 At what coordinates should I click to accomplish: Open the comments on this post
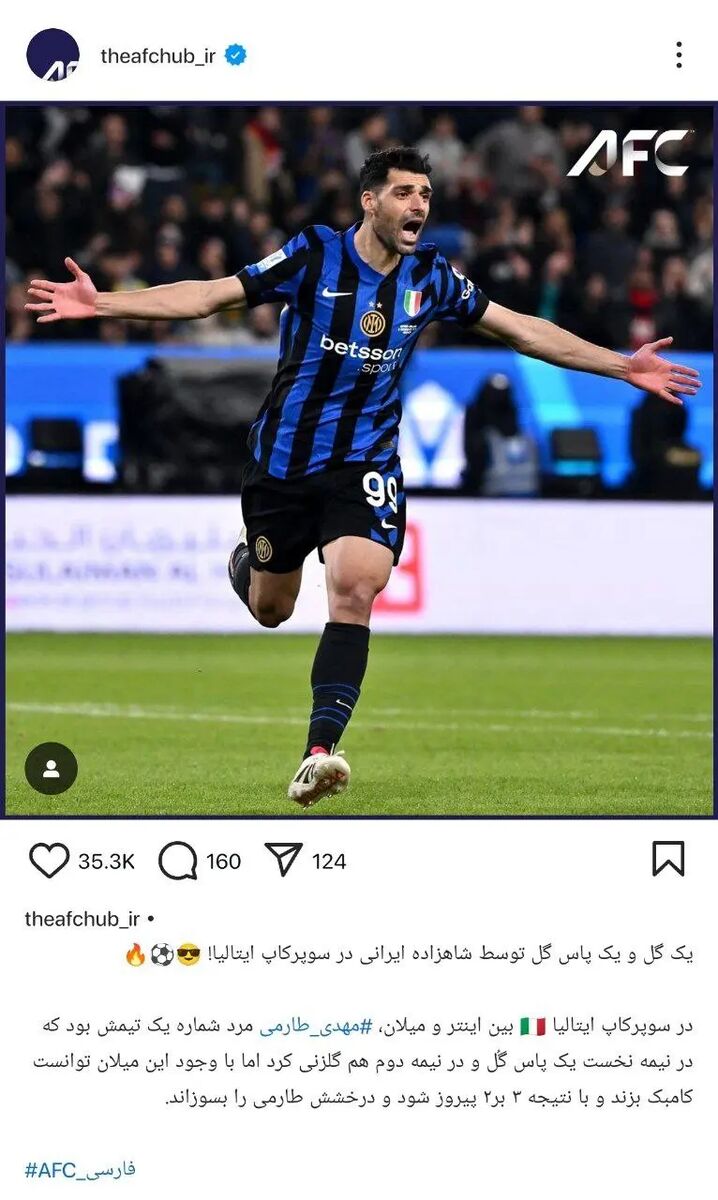178,860
